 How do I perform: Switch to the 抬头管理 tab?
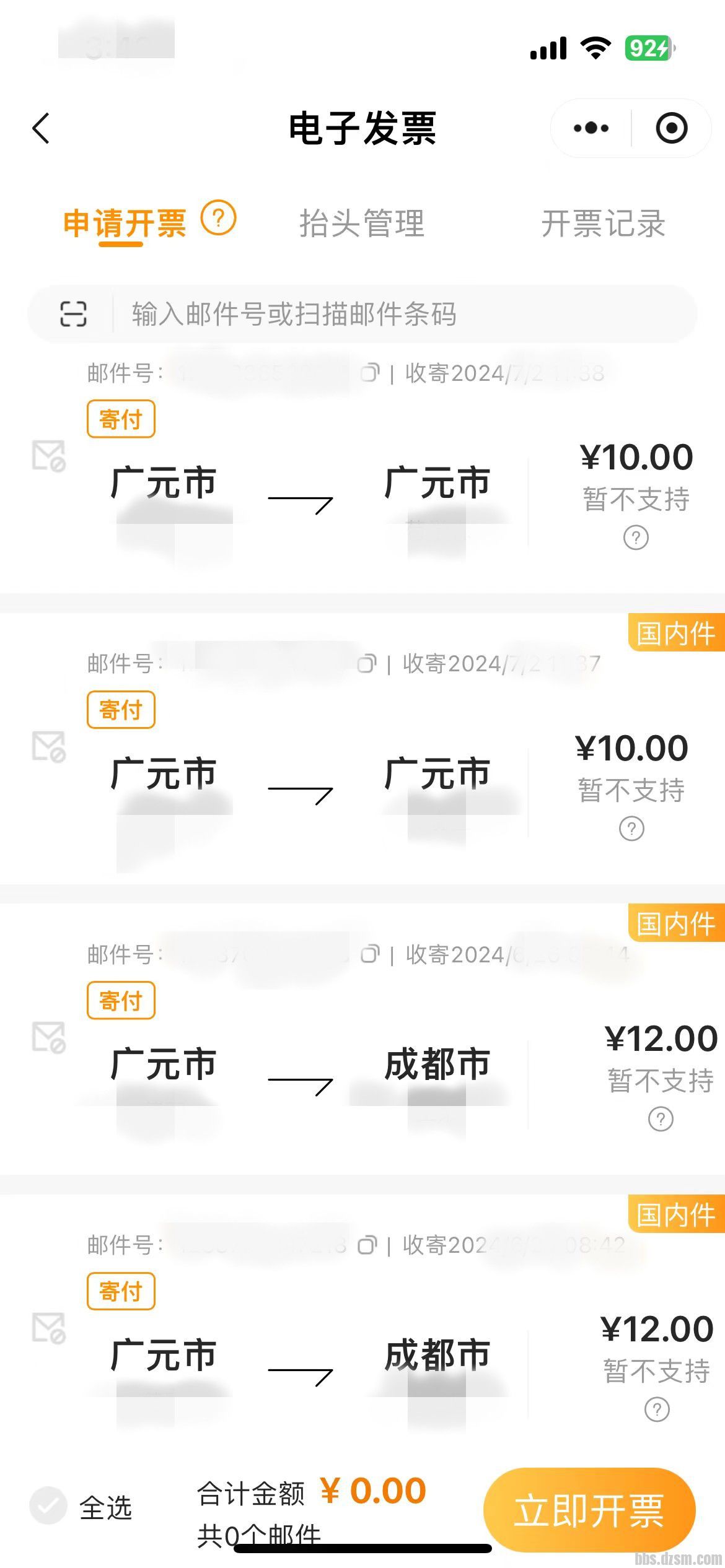(362, 223)
